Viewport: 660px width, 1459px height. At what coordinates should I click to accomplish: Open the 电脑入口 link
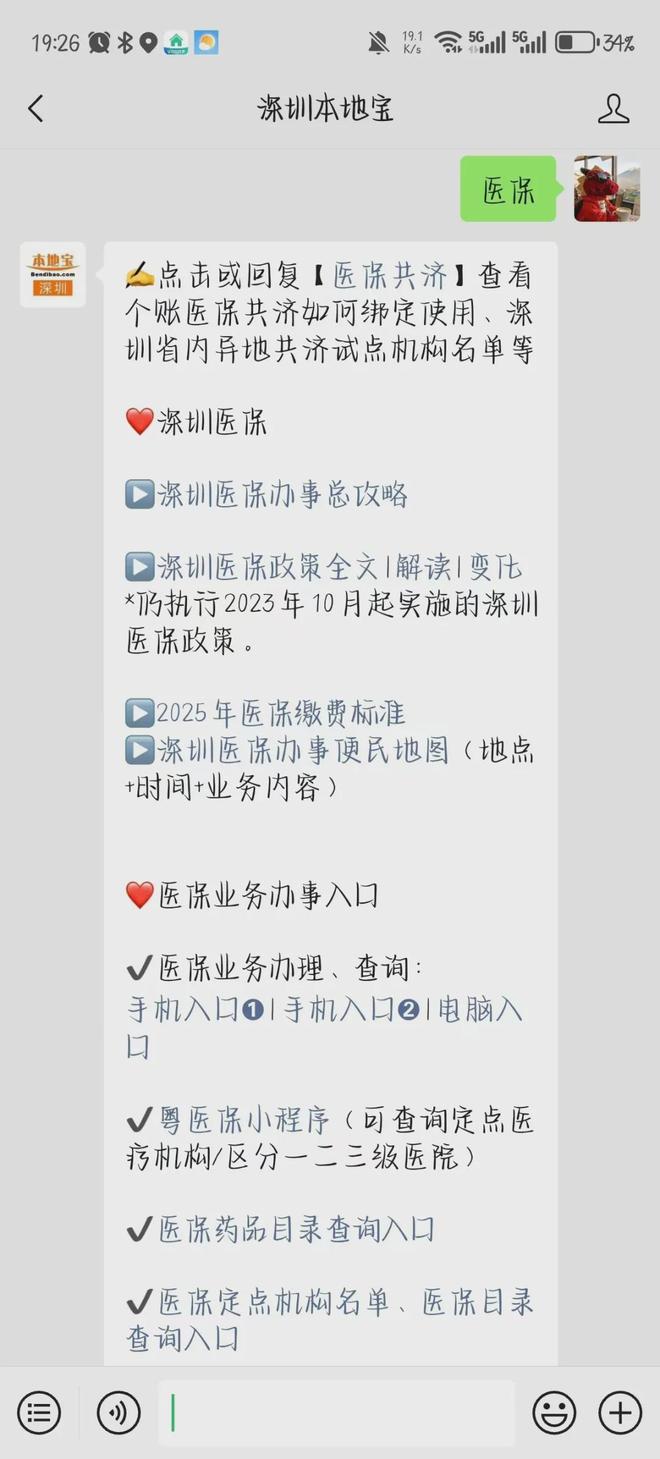(x=480, y=1010)
